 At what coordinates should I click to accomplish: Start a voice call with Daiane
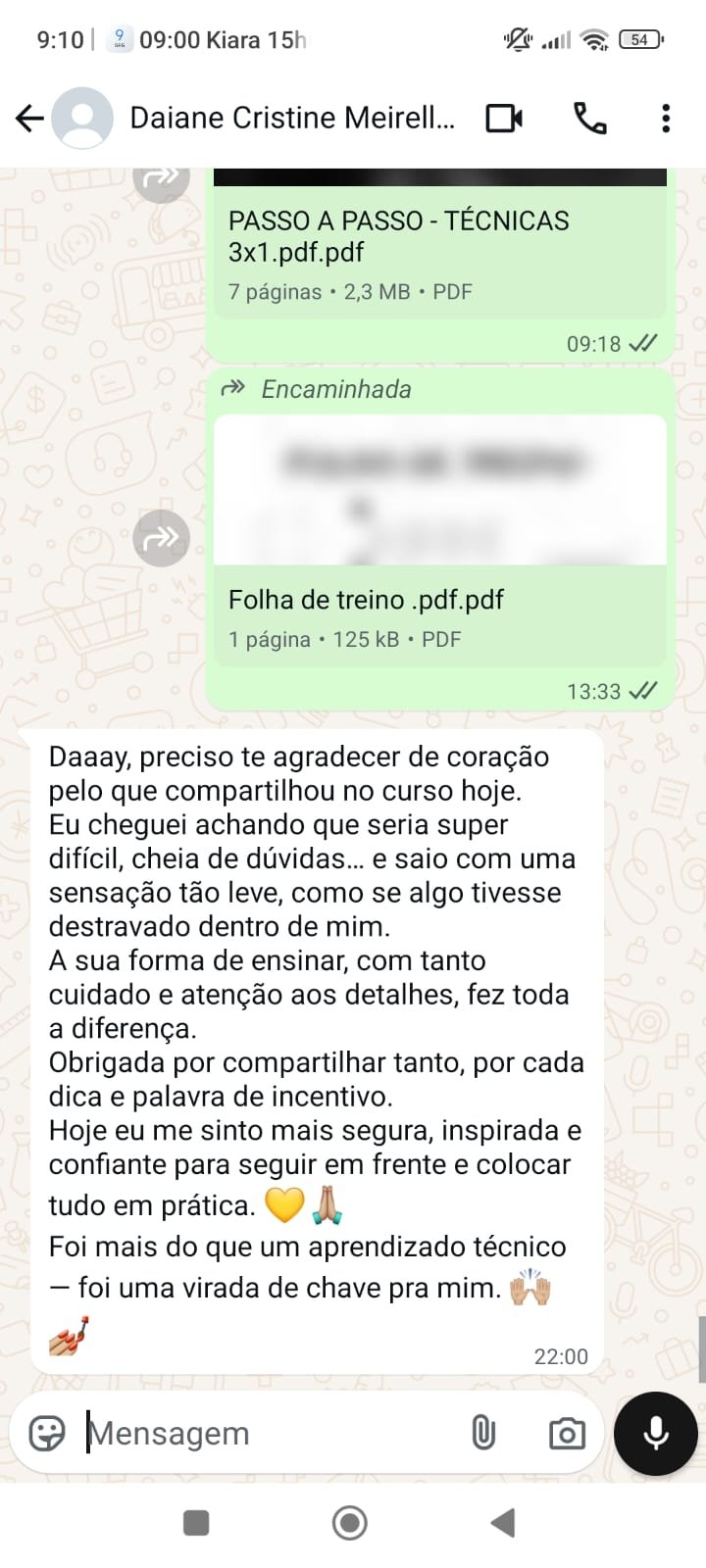click(x=589, y=119)
